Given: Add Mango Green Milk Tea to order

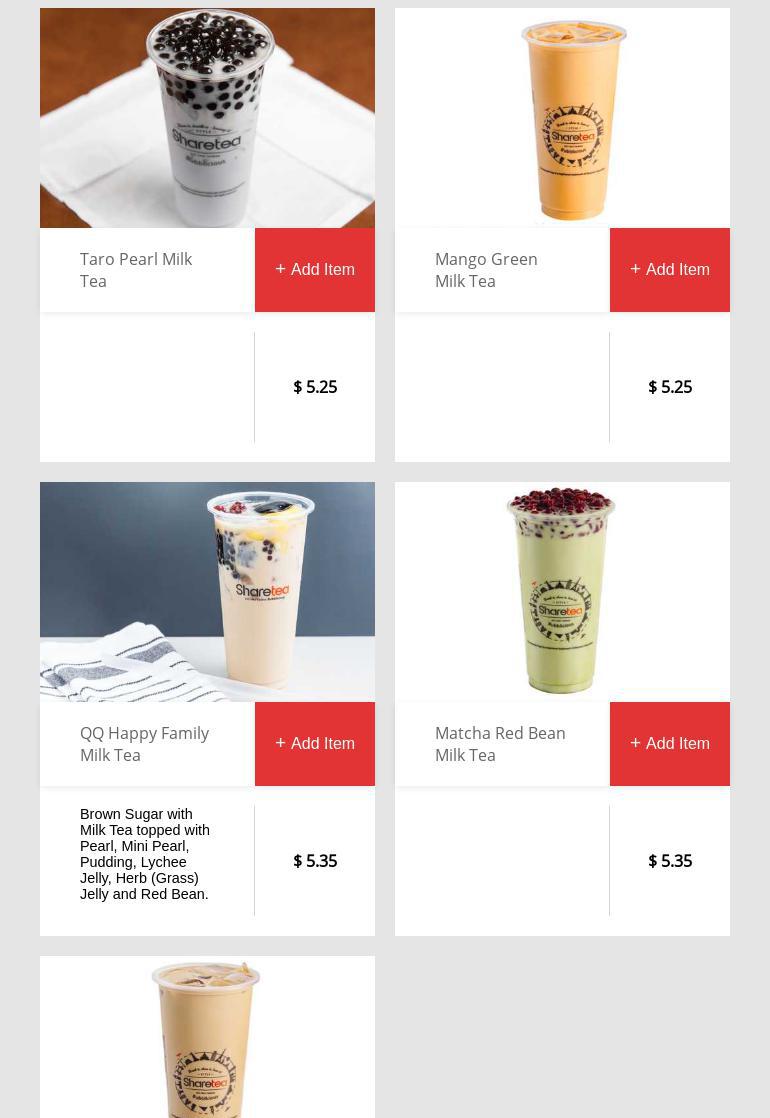Looking at the screenshot, I should pos(669,270).
